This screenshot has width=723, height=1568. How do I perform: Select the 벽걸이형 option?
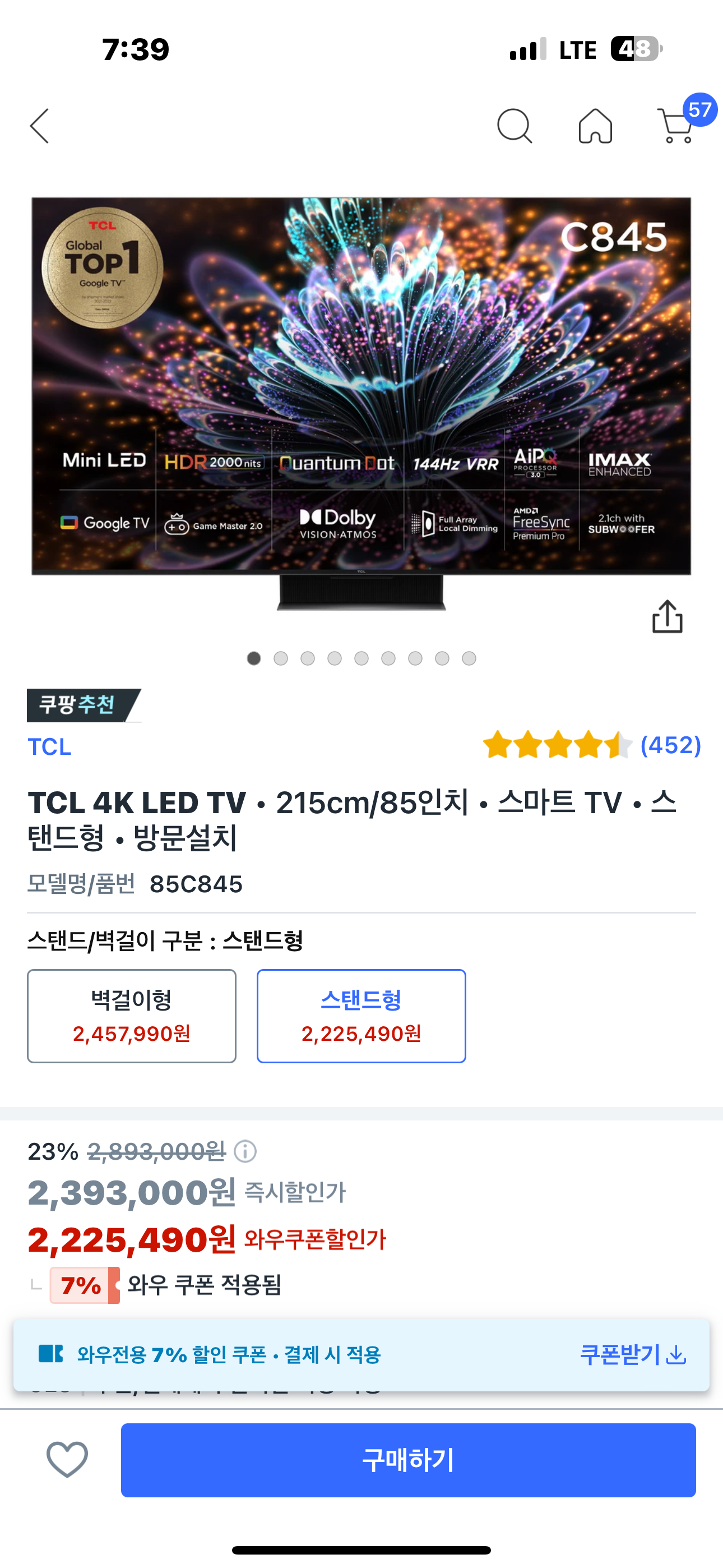132,1016
